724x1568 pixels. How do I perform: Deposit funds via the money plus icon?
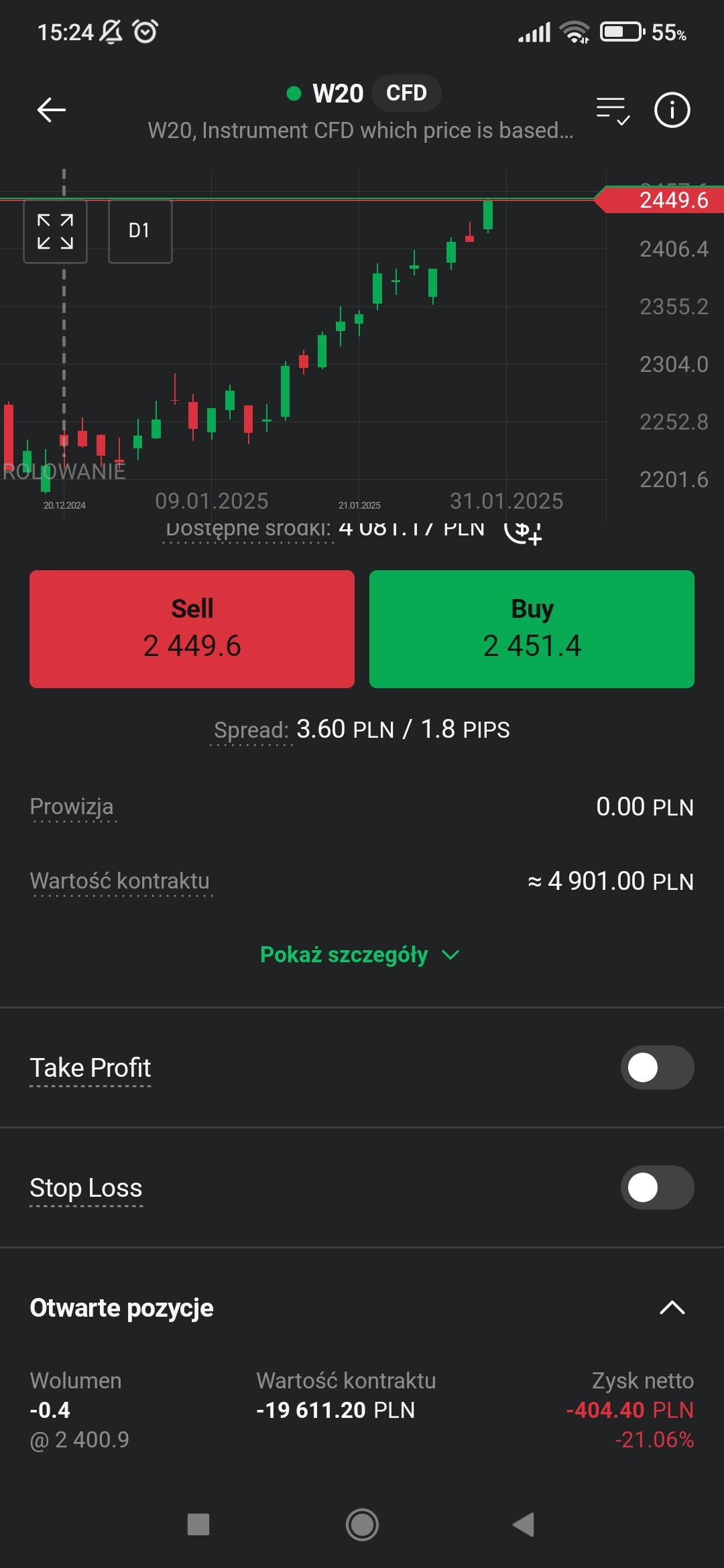click(523, 531)
